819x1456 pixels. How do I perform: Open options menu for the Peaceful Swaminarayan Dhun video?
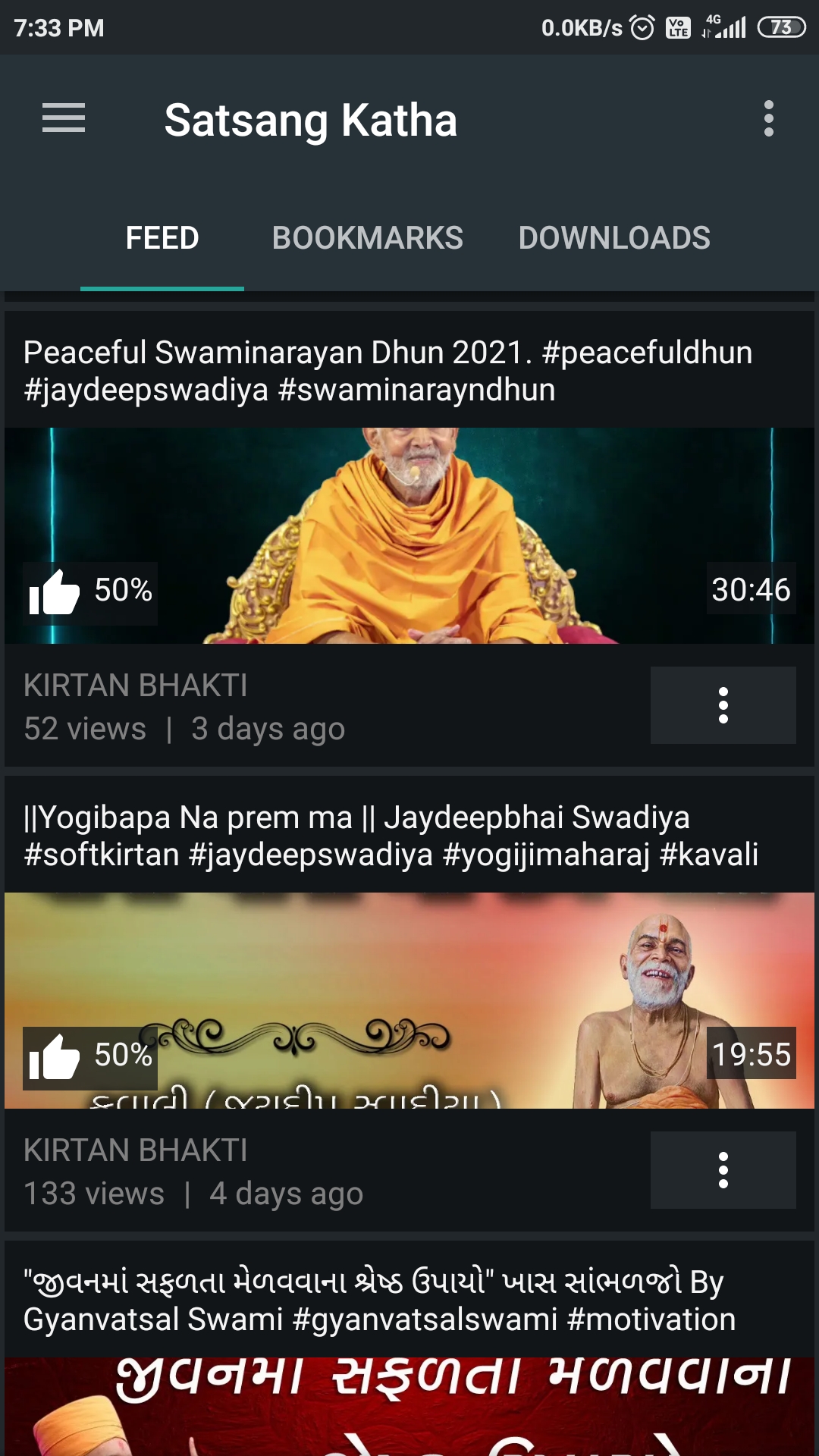722,706
